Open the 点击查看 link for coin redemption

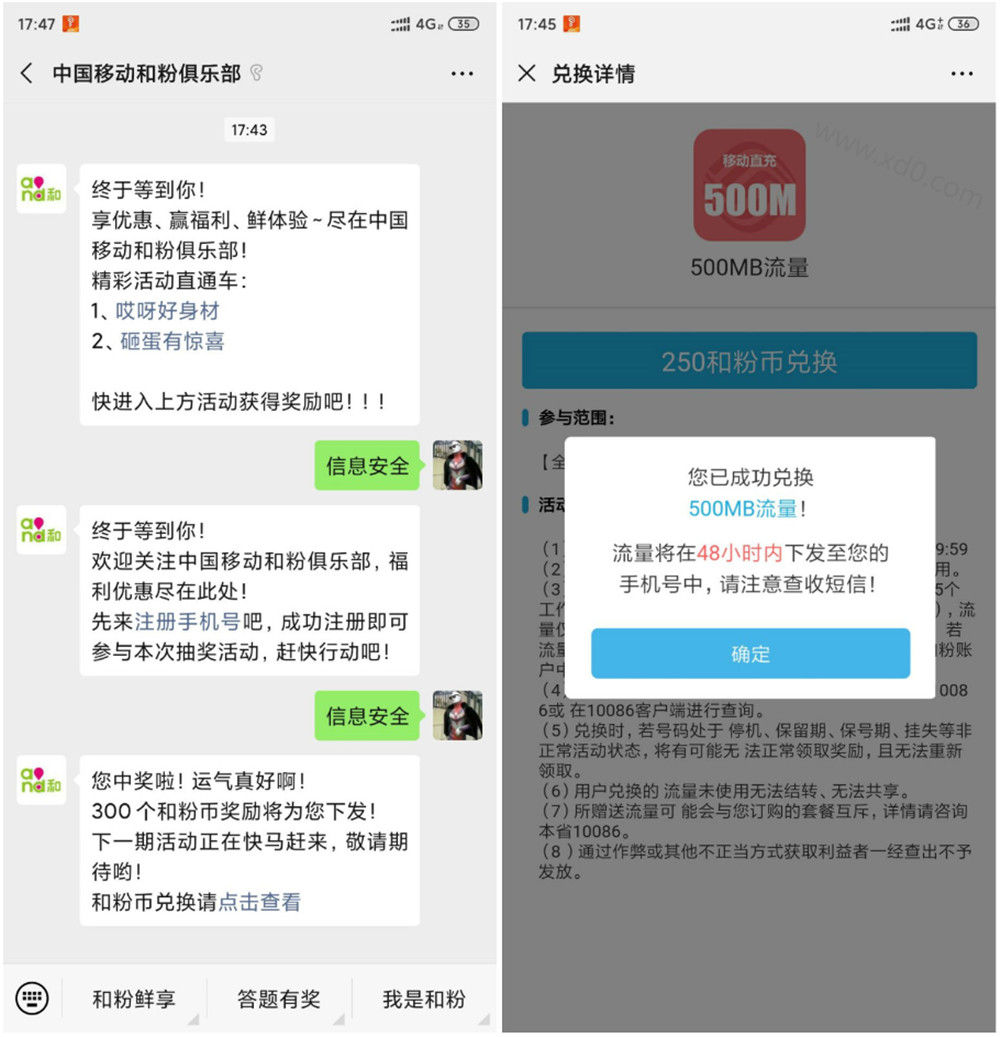(259, 902)
